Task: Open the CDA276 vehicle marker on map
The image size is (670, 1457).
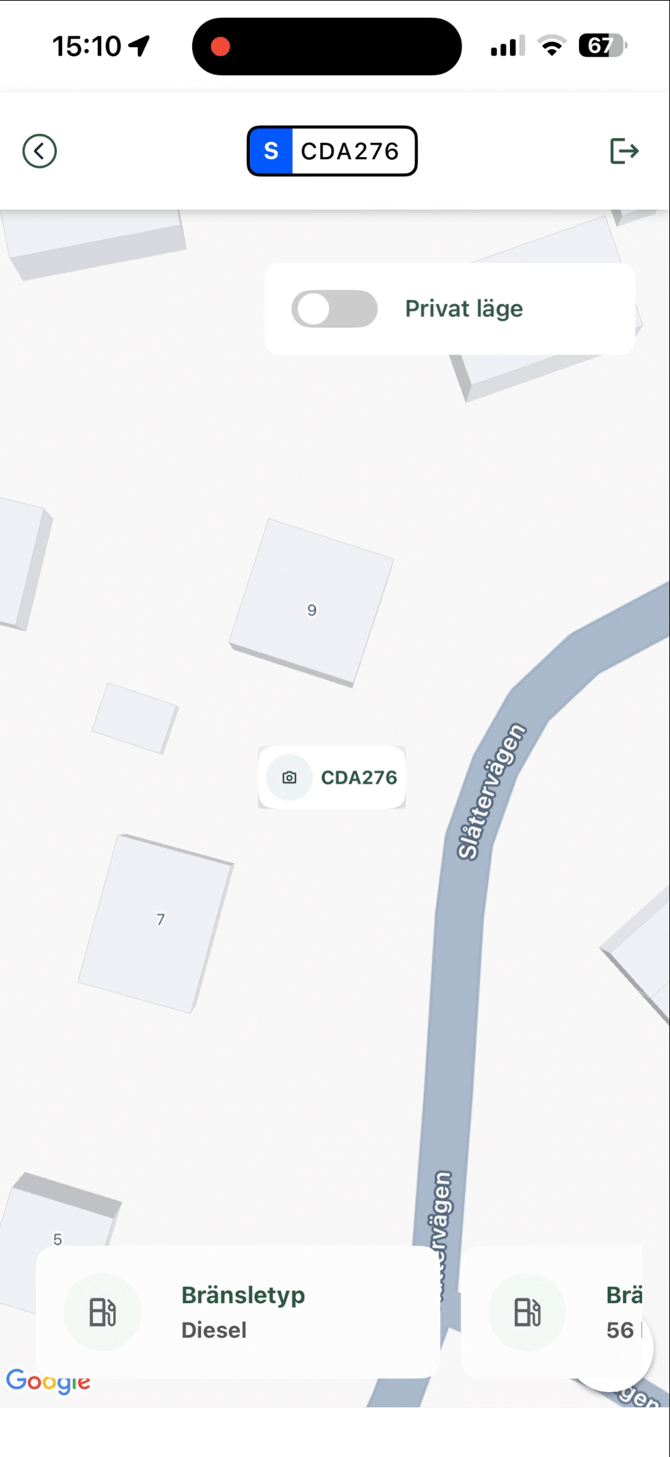Action: pos(332,777)
